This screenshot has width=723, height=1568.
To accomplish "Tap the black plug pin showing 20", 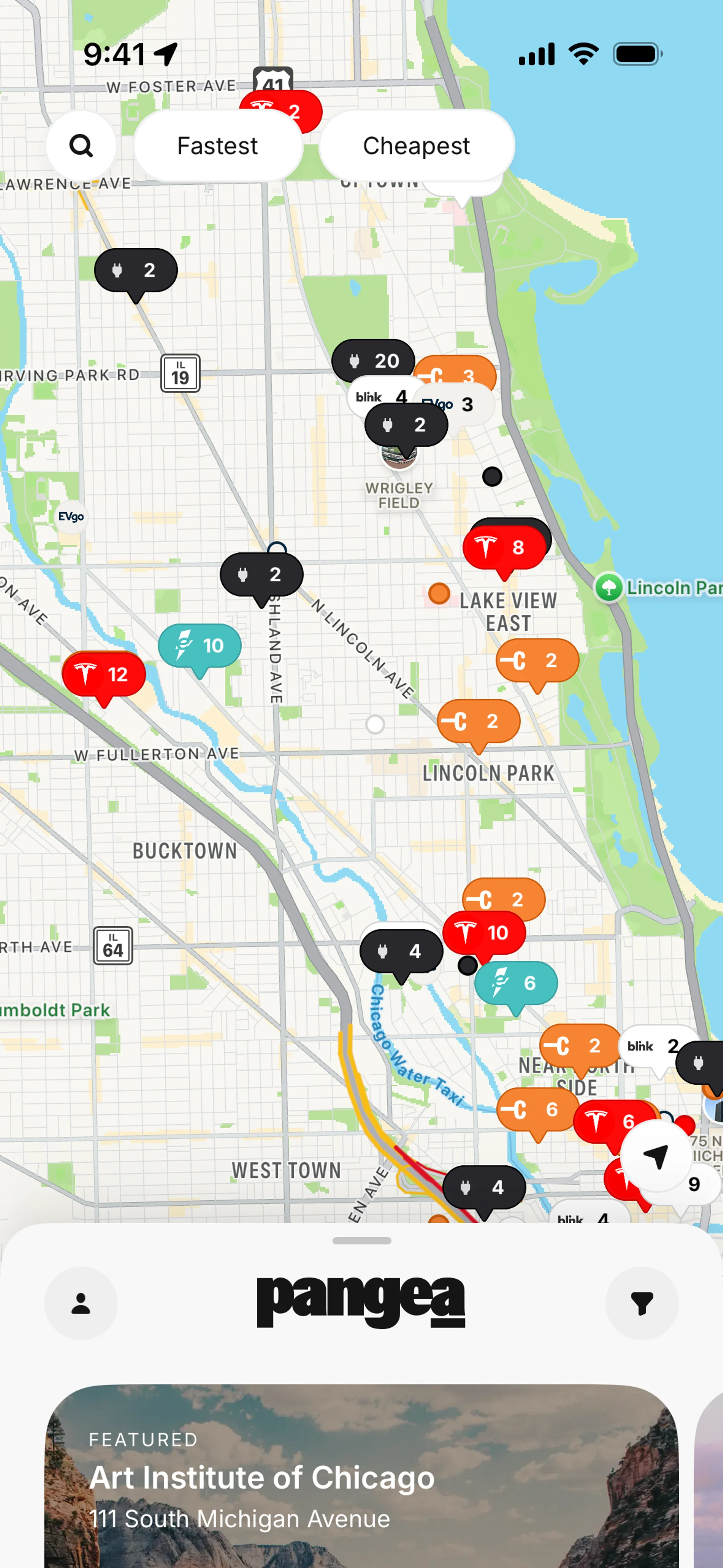I will [373, 361].
